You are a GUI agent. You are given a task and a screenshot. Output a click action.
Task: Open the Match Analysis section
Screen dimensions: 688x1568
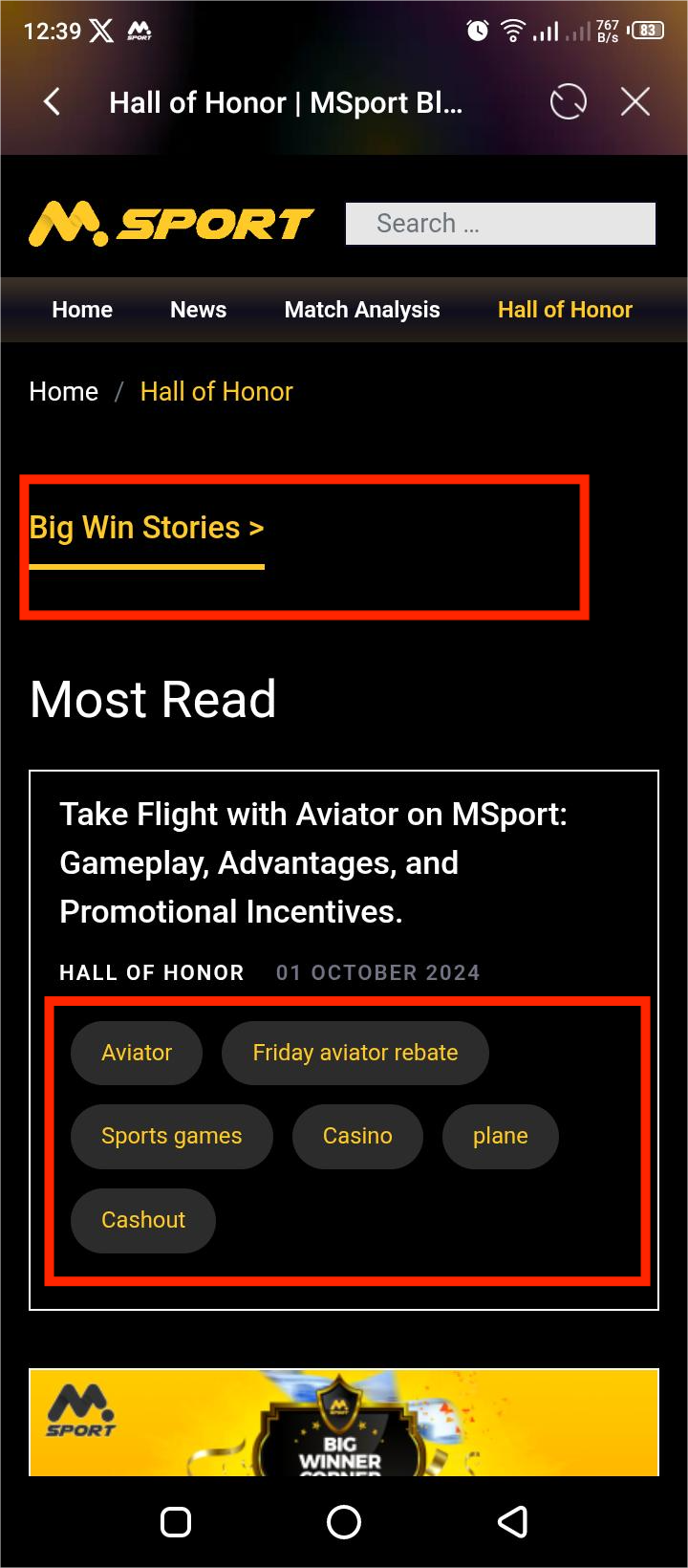(362, 310)
